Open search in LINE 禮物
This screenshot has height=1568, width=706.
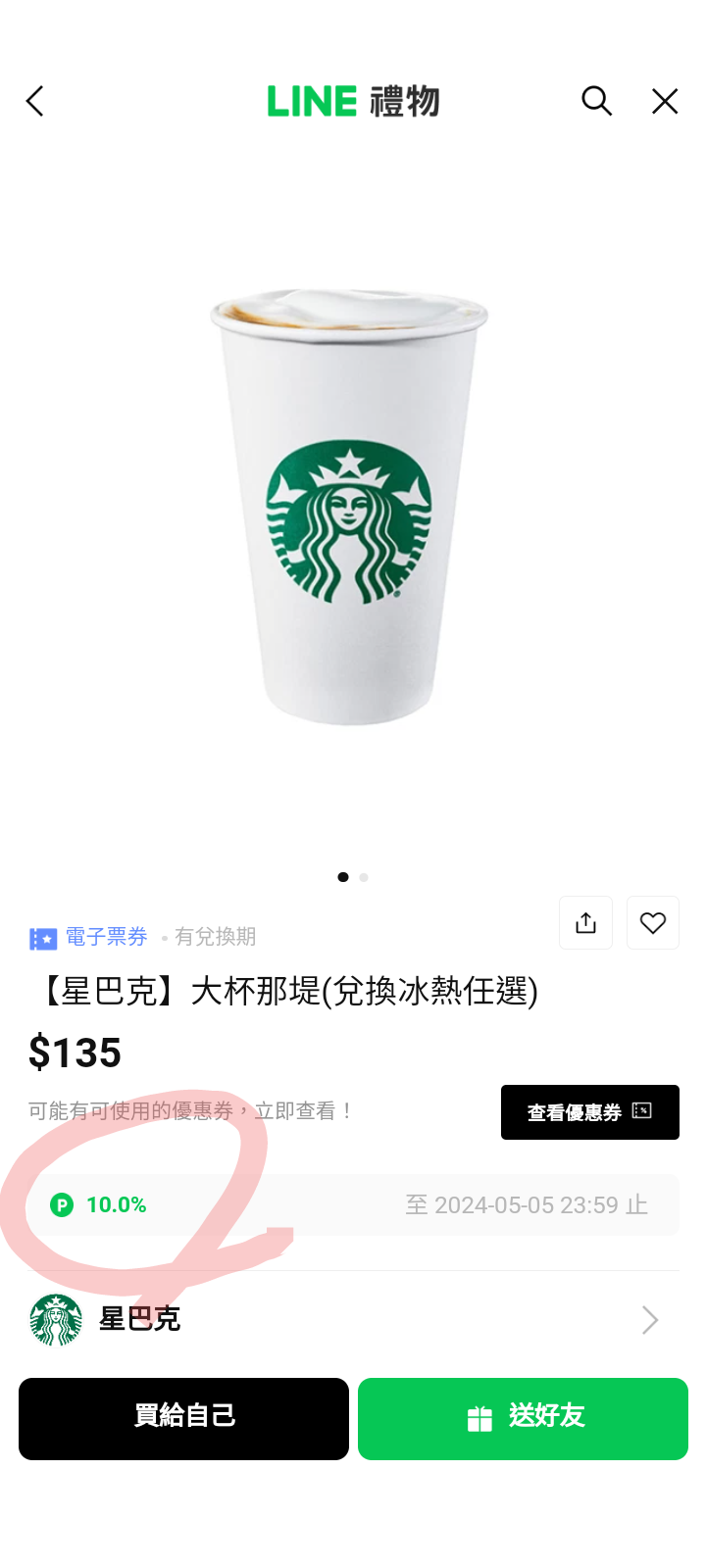tap(596, 101)
